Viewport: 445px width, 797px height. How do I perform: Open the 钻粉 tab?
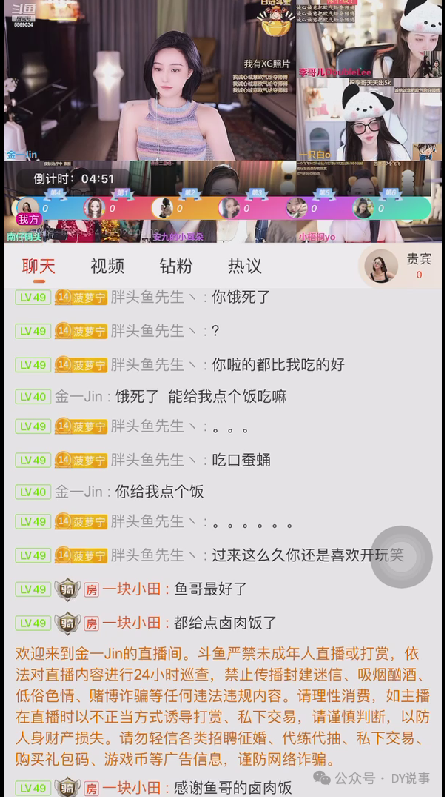[x=176, y=266]
